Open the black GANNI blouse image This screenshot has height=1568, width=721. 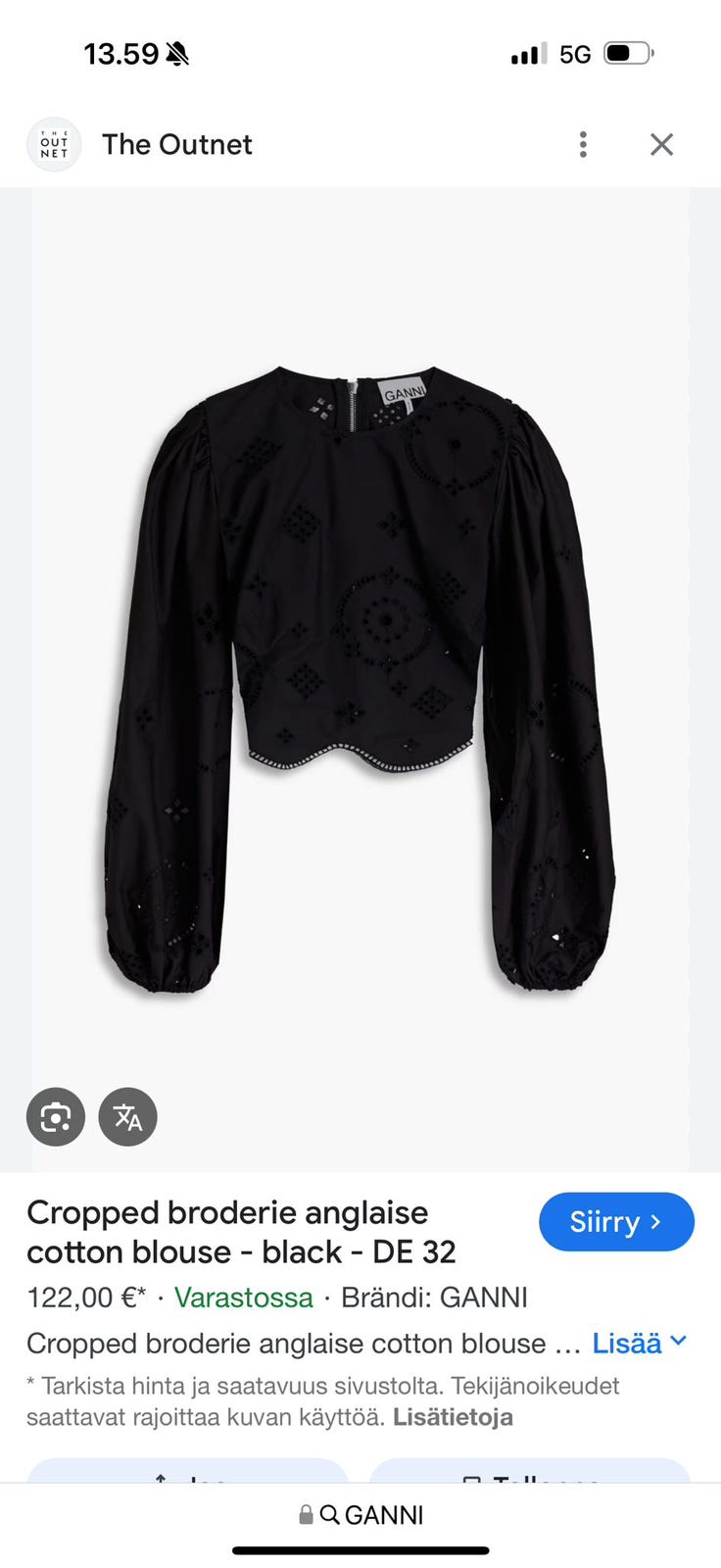pyautogui.click(x=360, y=676)
